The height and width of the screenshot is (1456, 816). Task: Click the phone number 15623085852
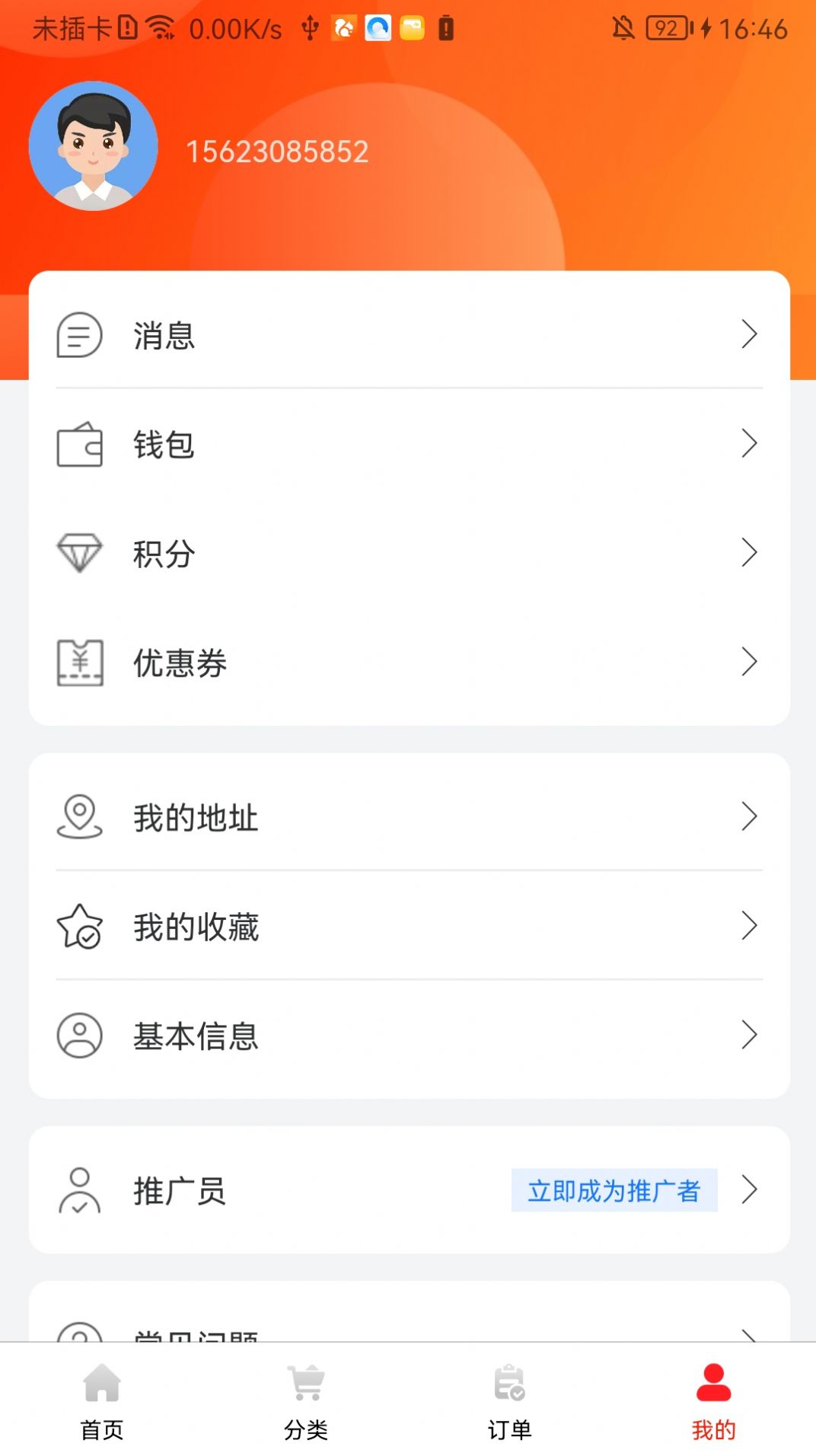[279, 151]
